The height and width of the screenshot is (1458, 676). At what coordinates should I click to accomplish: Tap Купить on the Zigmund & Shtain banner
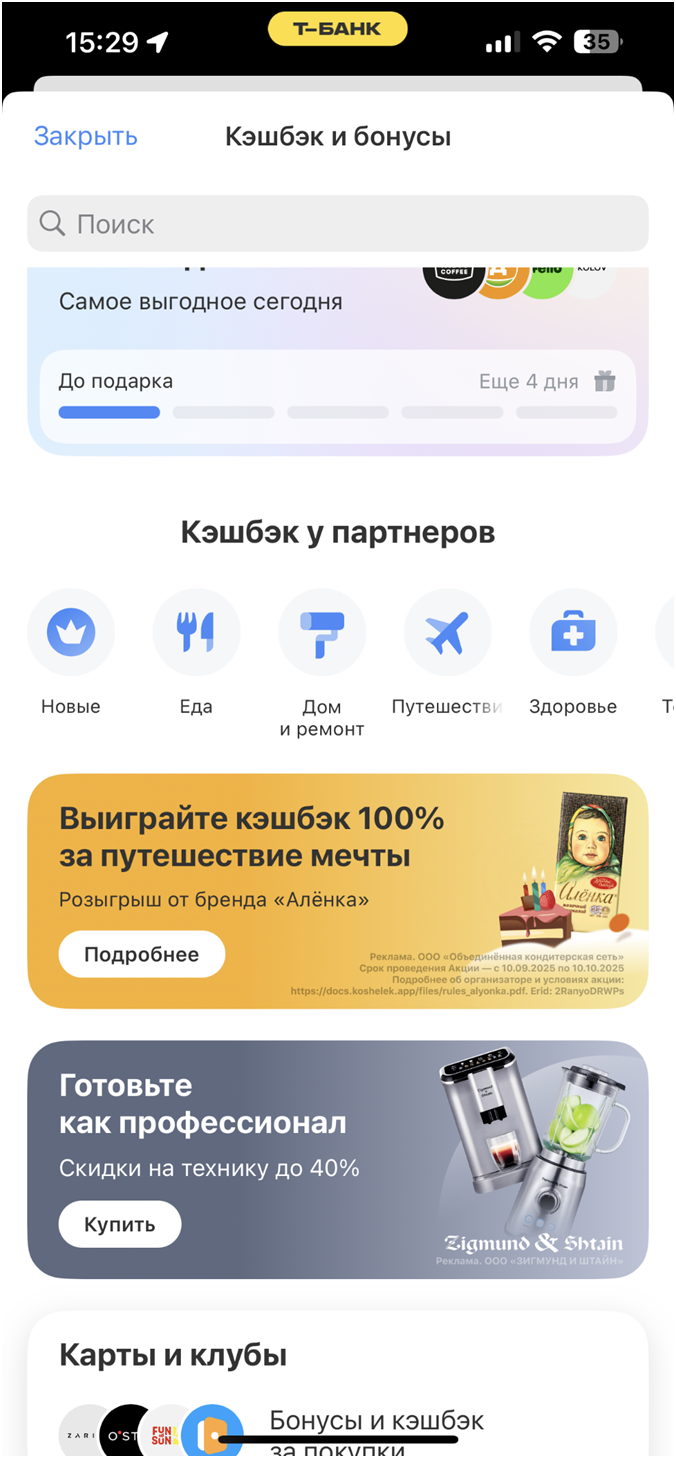(x=119, y=1224)
